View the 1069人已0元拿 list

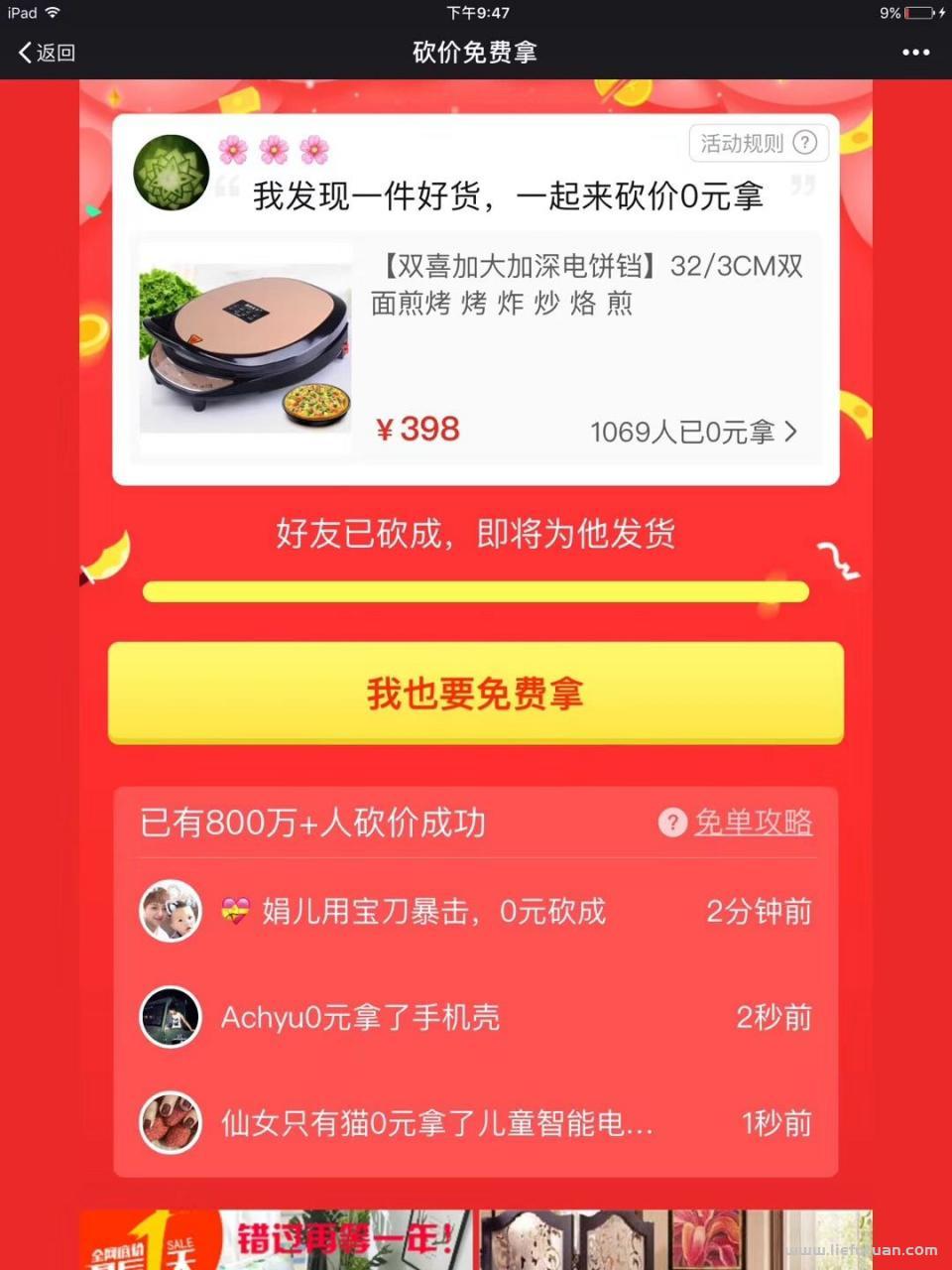point(693,432)
